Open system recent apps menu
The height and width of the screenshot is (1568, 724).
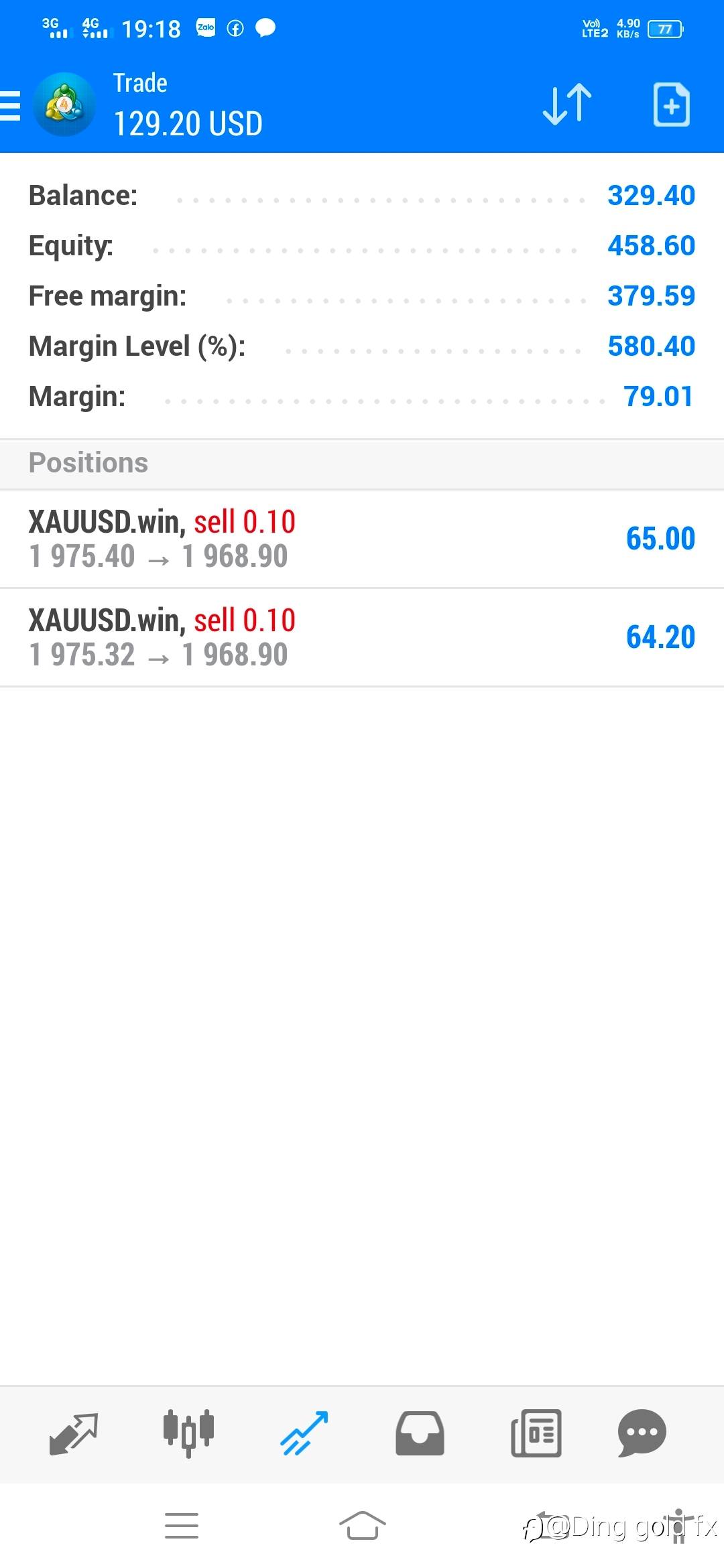pos(182,1526)
